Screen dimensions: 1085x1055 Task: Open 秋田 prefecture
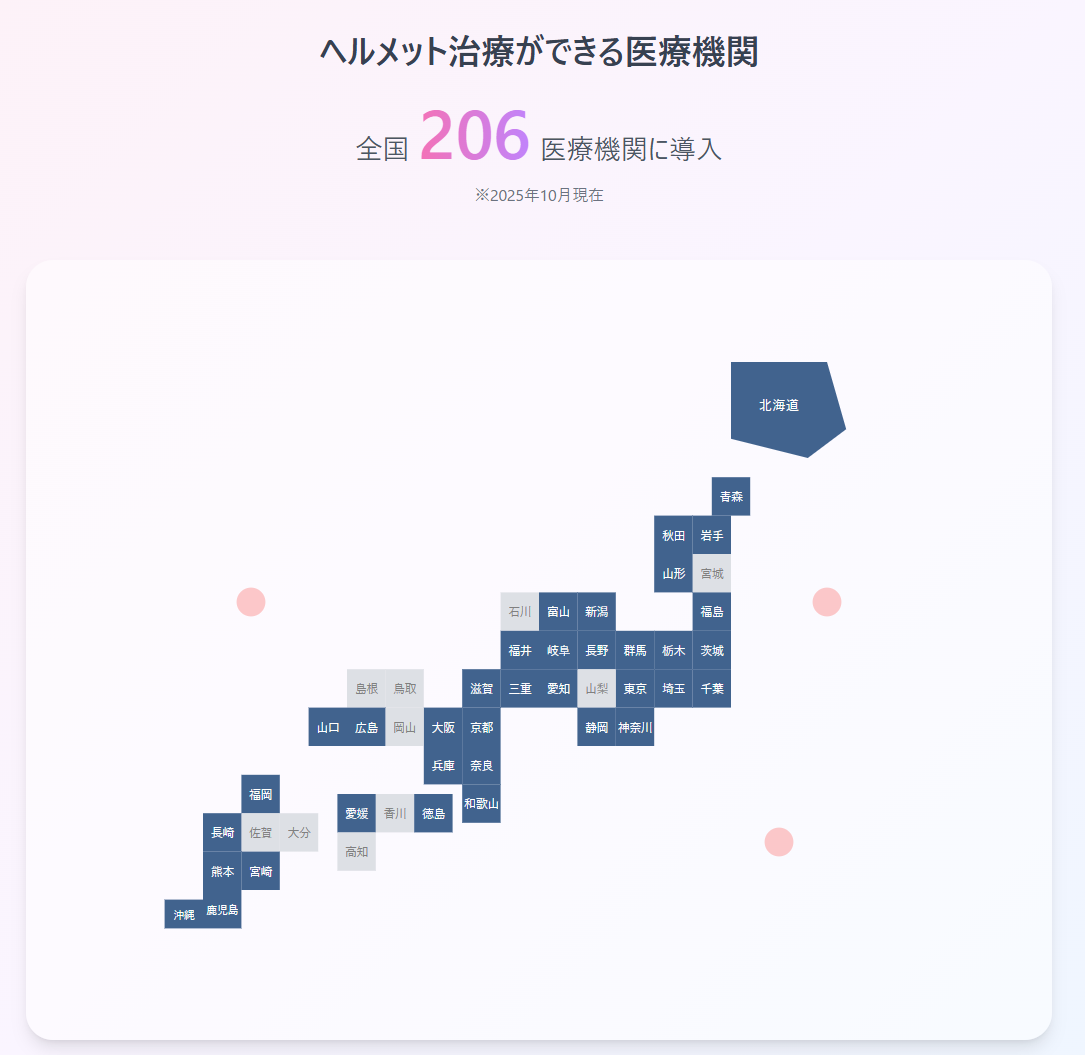tap(673, 535)
